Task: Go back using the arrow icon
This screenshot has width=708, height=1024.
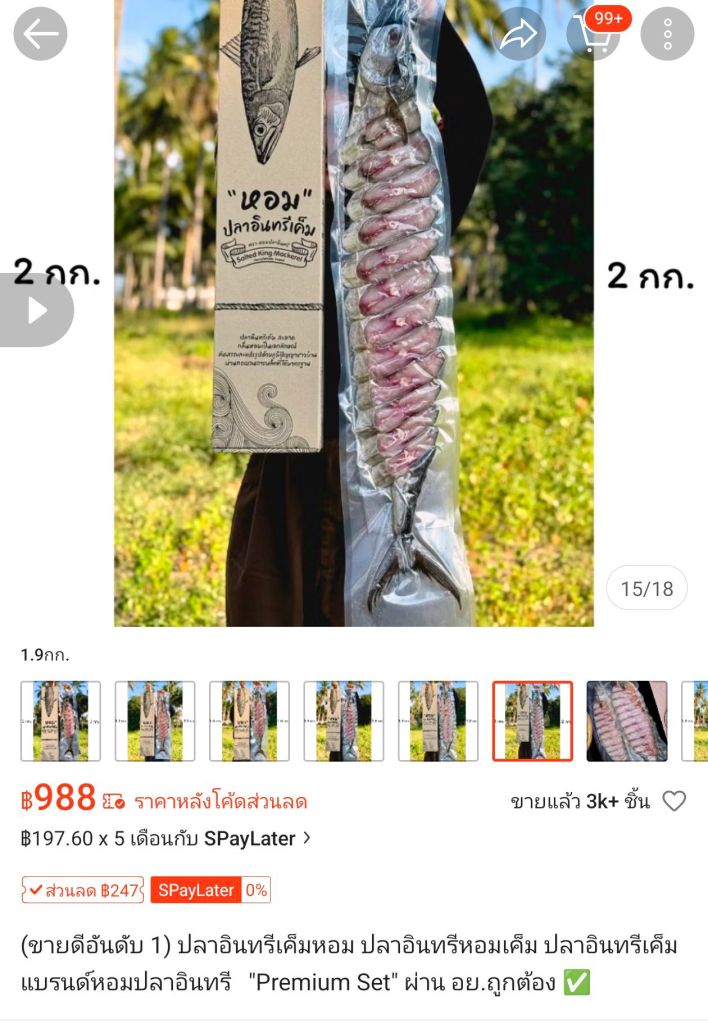Action: tap(40, 34)
